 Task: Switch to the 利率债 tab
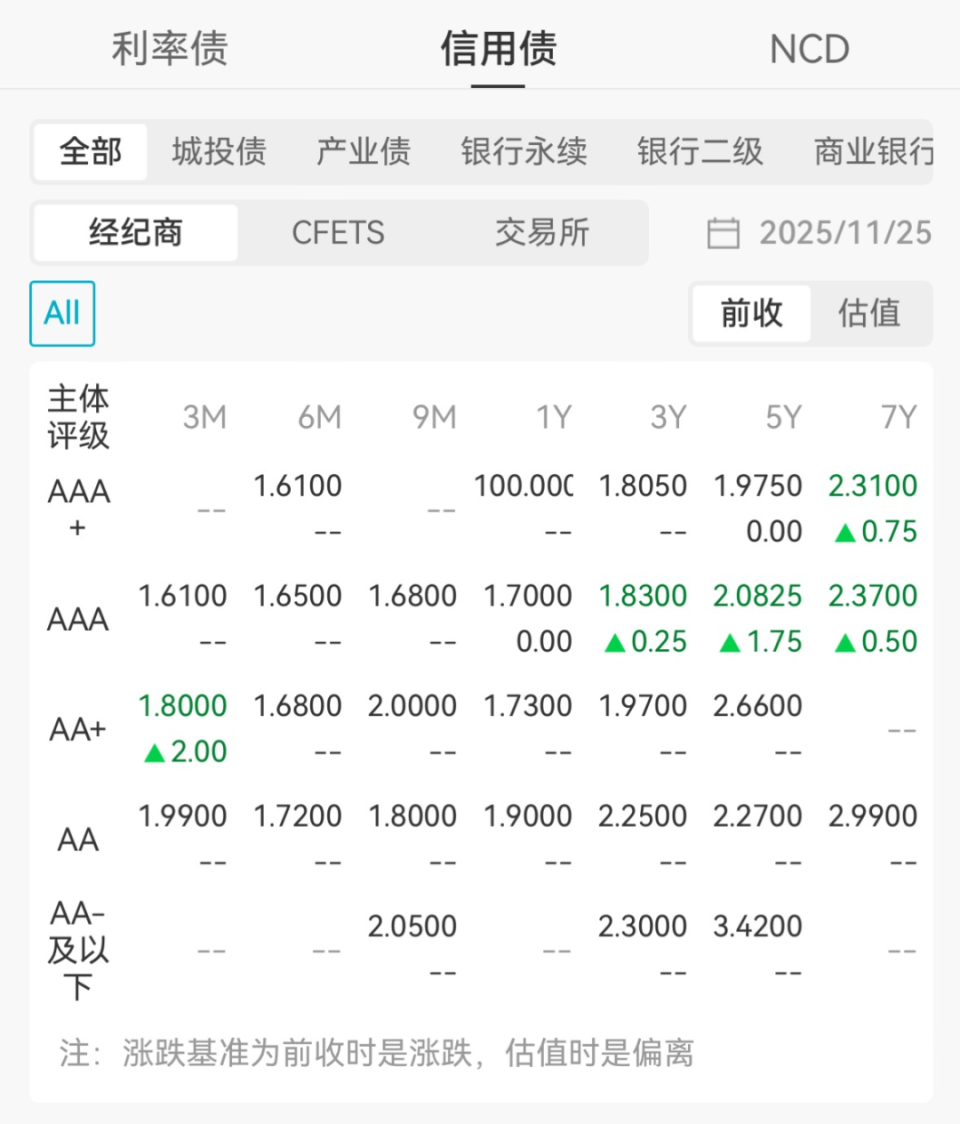tap(170, 48)
